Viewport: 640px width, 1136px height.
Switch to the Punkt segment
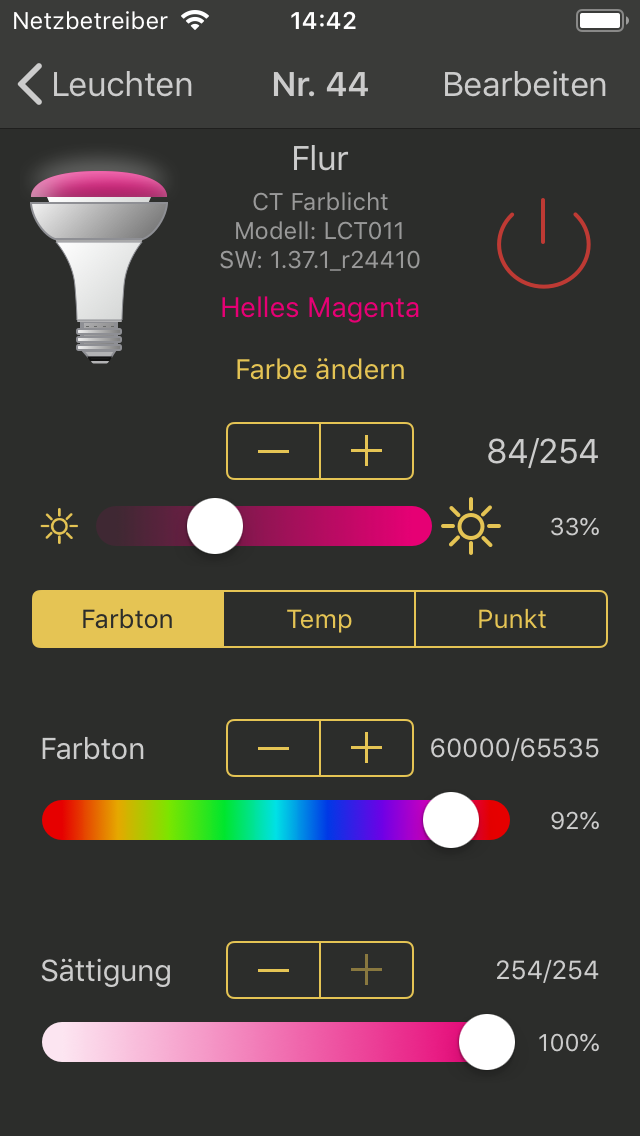(x=511, y=619)
